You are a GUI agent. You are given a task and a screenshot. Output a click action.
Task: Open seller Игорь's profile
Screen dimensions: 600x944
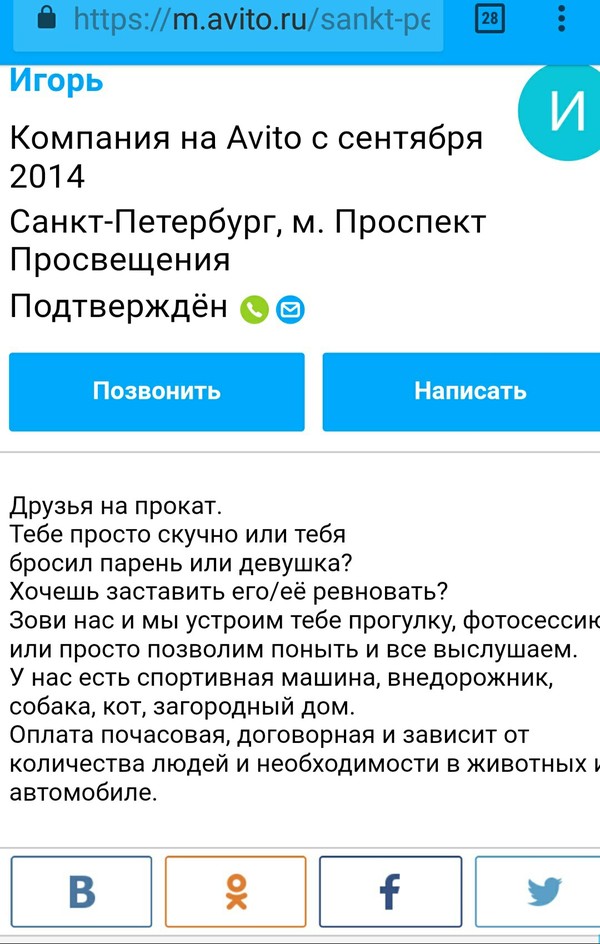(57, 81)
